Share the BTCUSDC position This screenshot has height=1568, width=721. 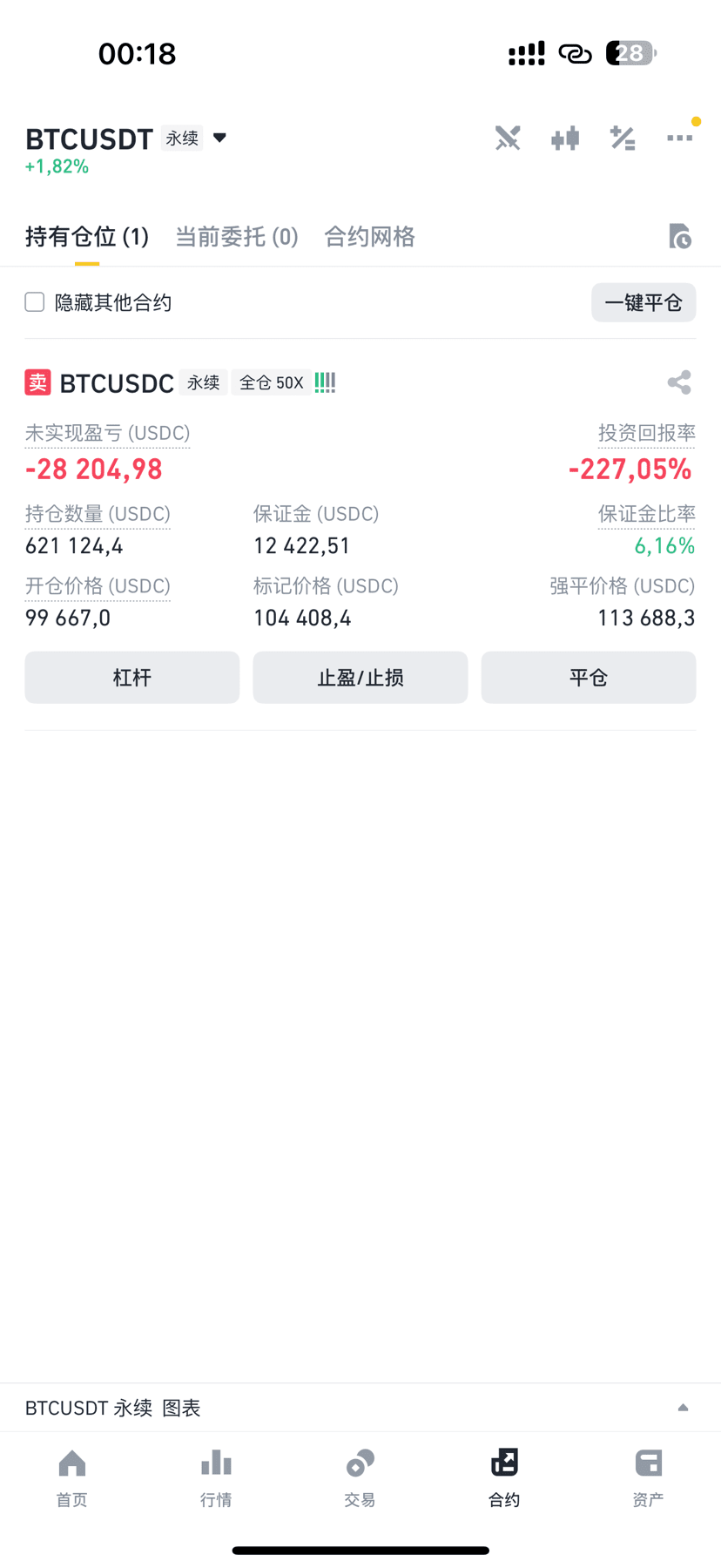679,382
